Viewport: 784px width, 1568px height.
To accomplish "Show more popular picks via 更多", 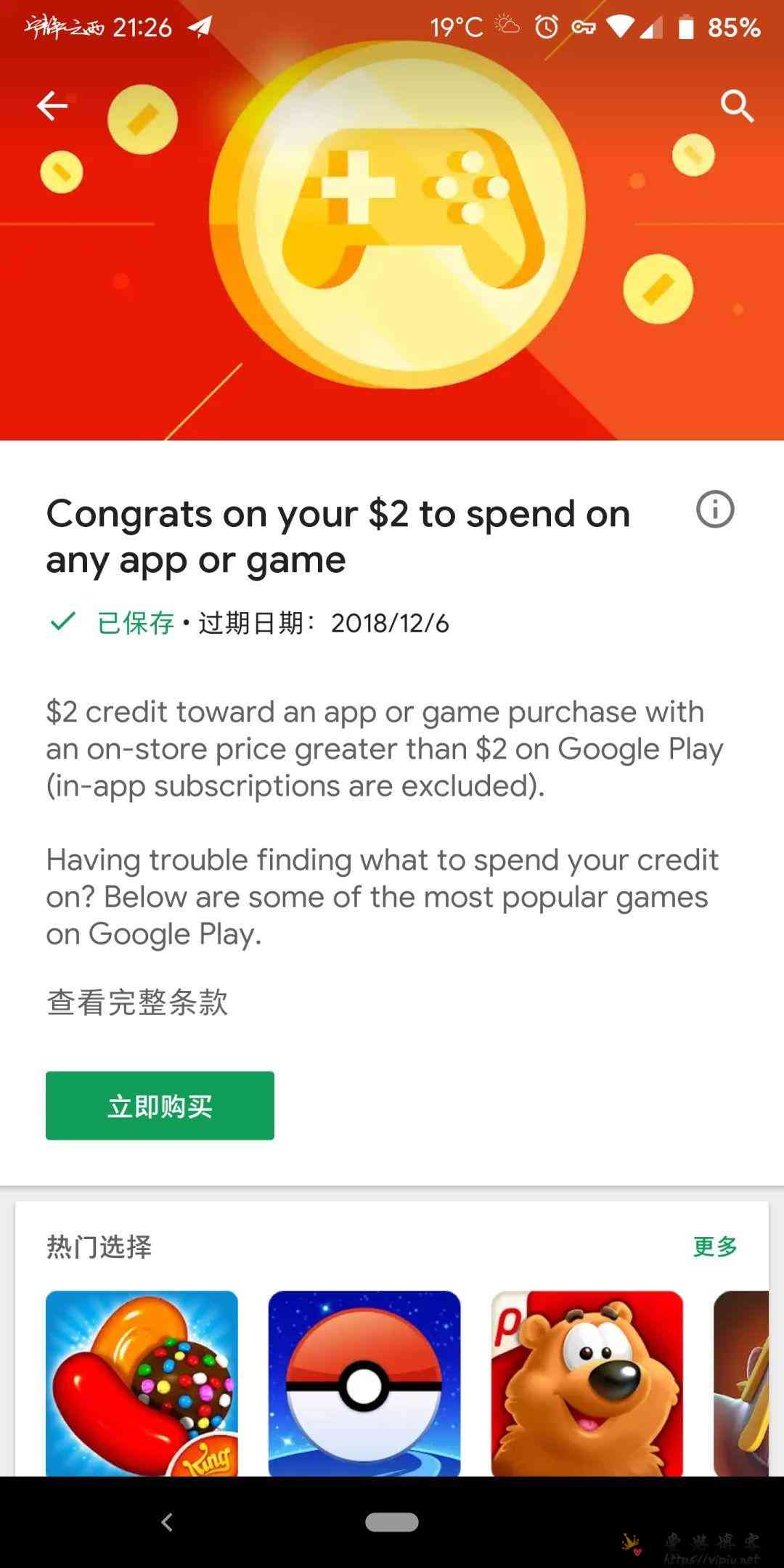I will [715, 1246].
